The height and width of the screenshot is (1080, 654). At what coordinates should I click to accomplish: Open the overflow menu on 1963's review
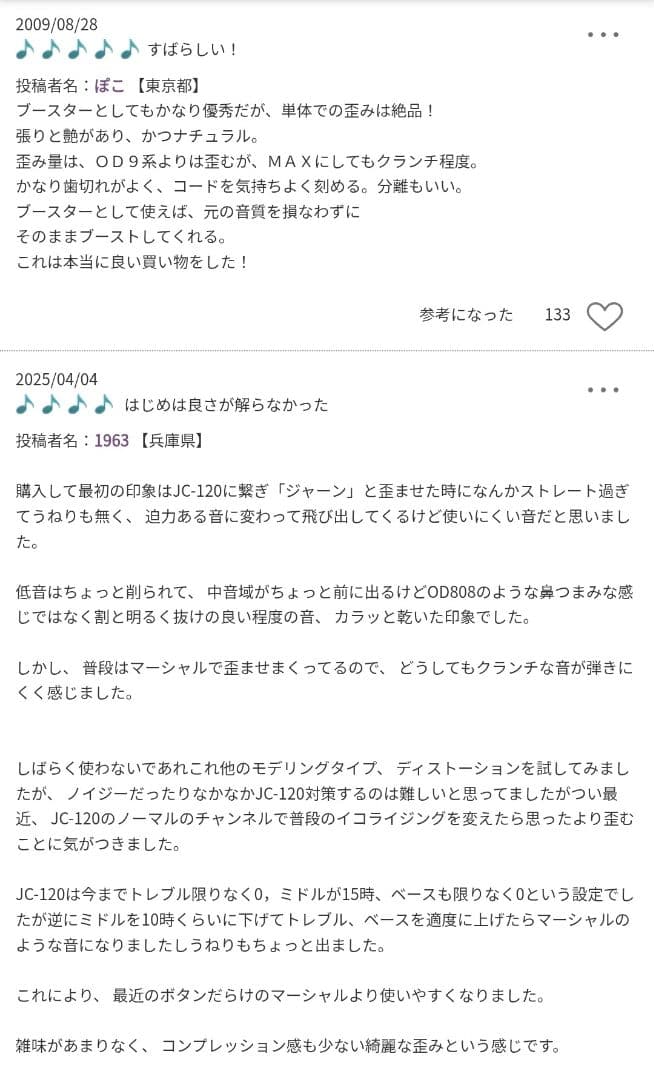(x=603, y=390)
